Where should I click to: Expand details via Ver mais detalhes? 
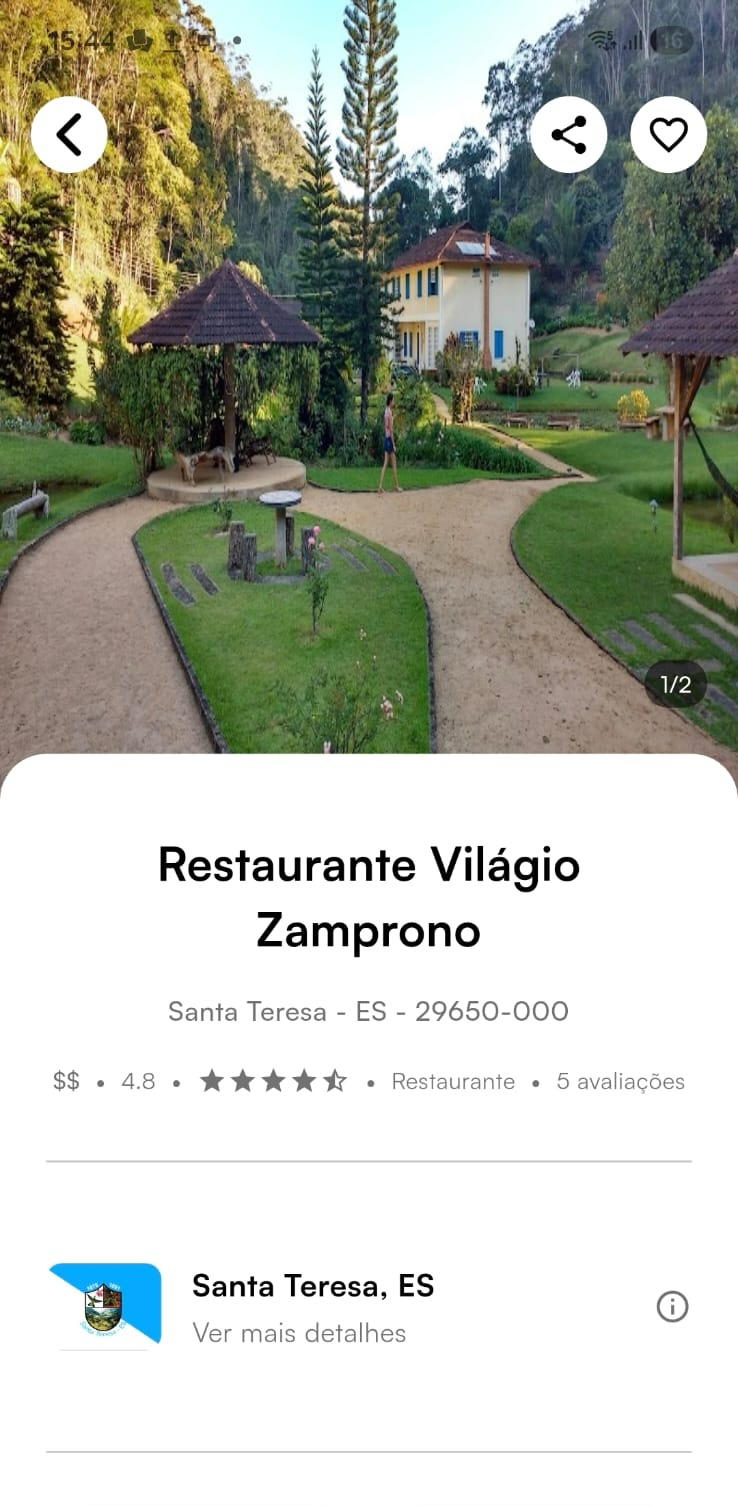tap(297, 1332)
